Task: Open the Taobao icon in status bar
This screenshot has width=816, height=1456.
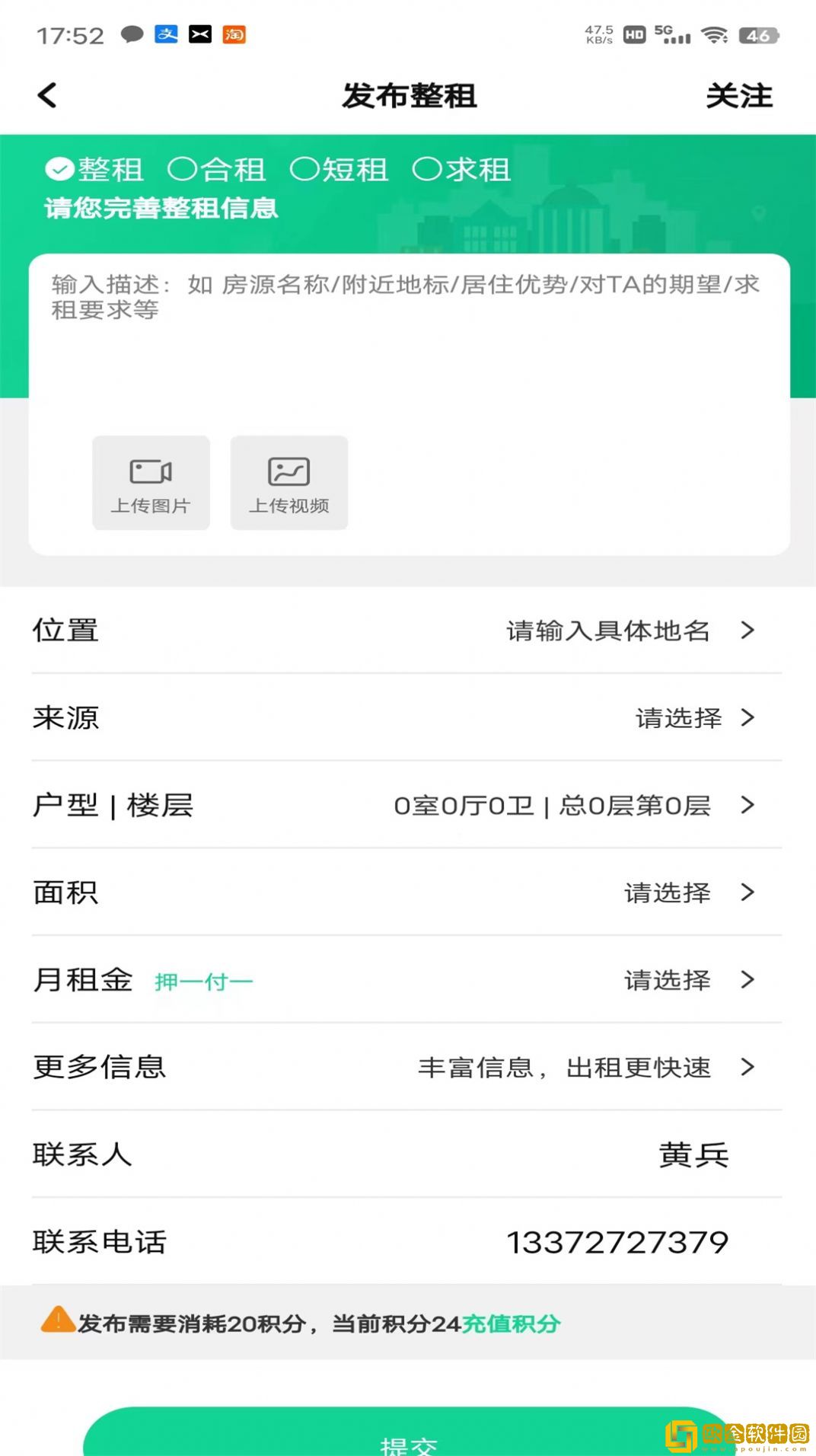Action: coord(234,34)
